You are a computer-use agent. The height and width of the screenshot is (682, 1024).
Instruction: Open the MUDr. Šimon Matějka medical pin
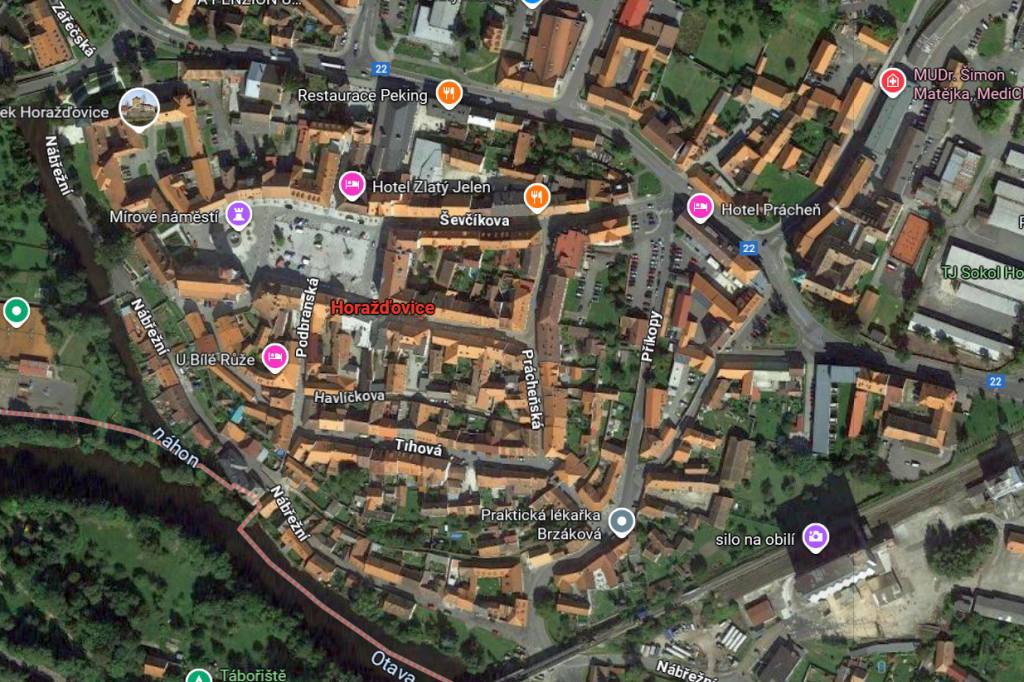tap(892, 80)
